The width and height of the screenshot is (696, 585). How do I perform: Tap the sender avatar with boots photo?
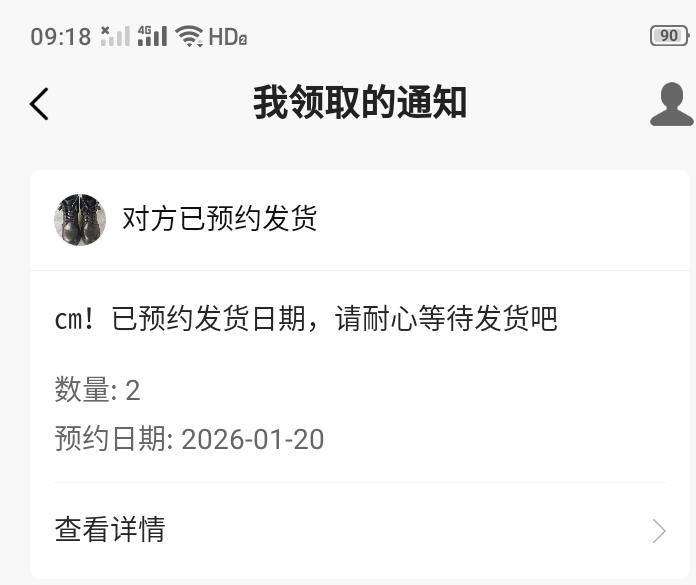(80, 219)
